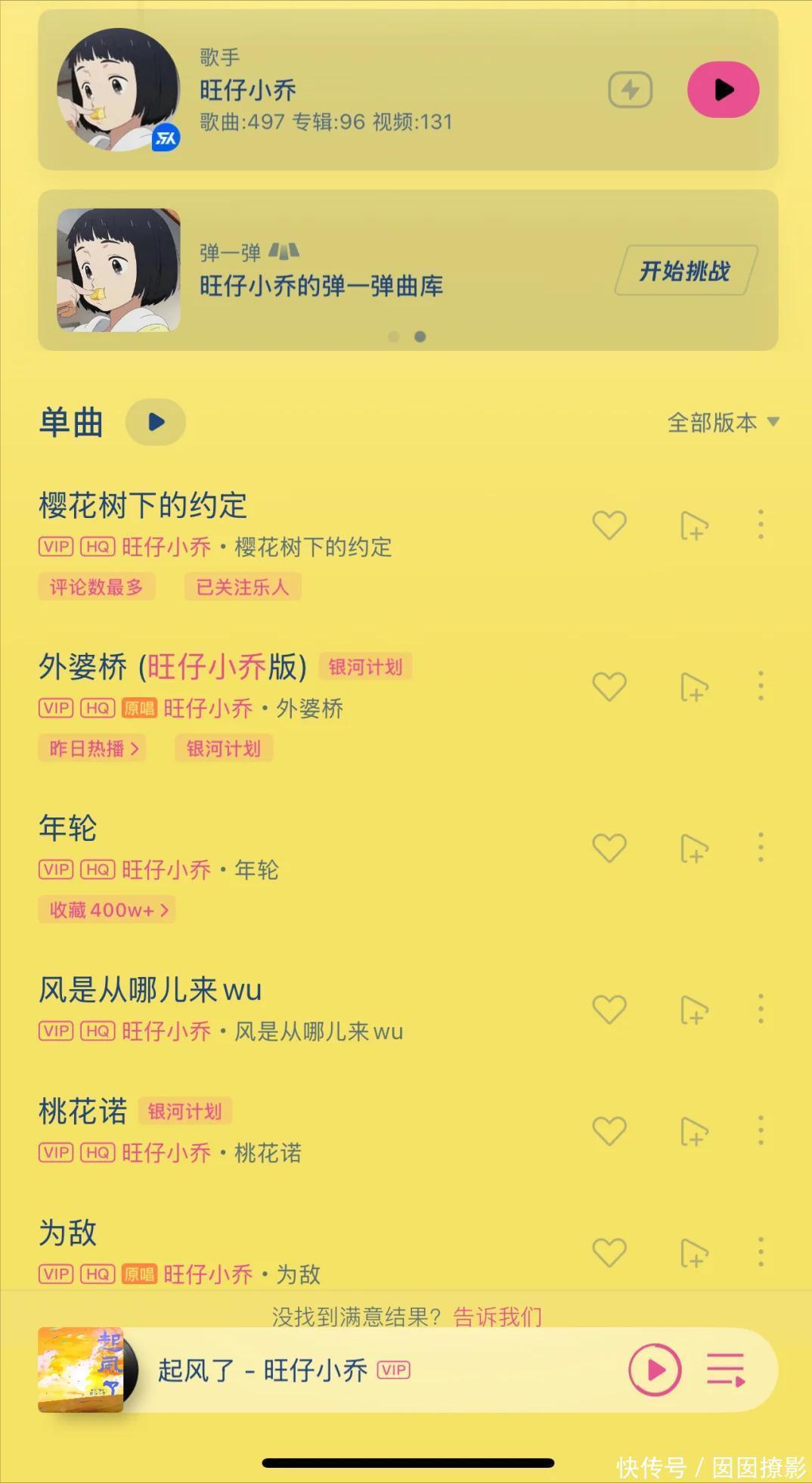Play the song 年轮
The width and height of the screenshot is (812, 1483).
(x=68, y=828)
